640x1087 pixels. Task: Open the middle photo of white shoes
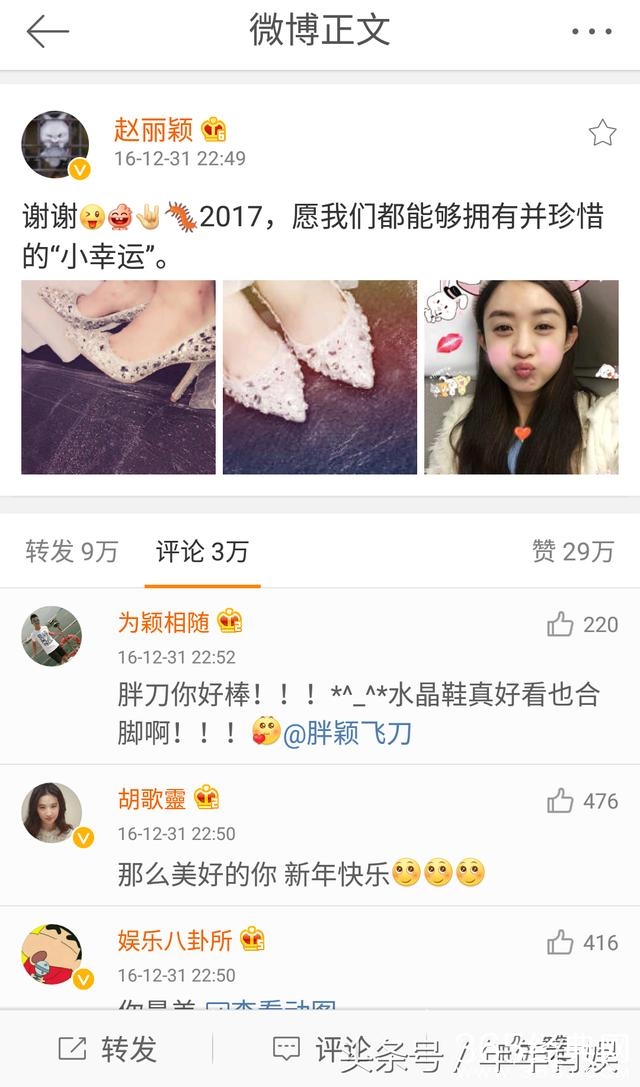click(319, 376)
